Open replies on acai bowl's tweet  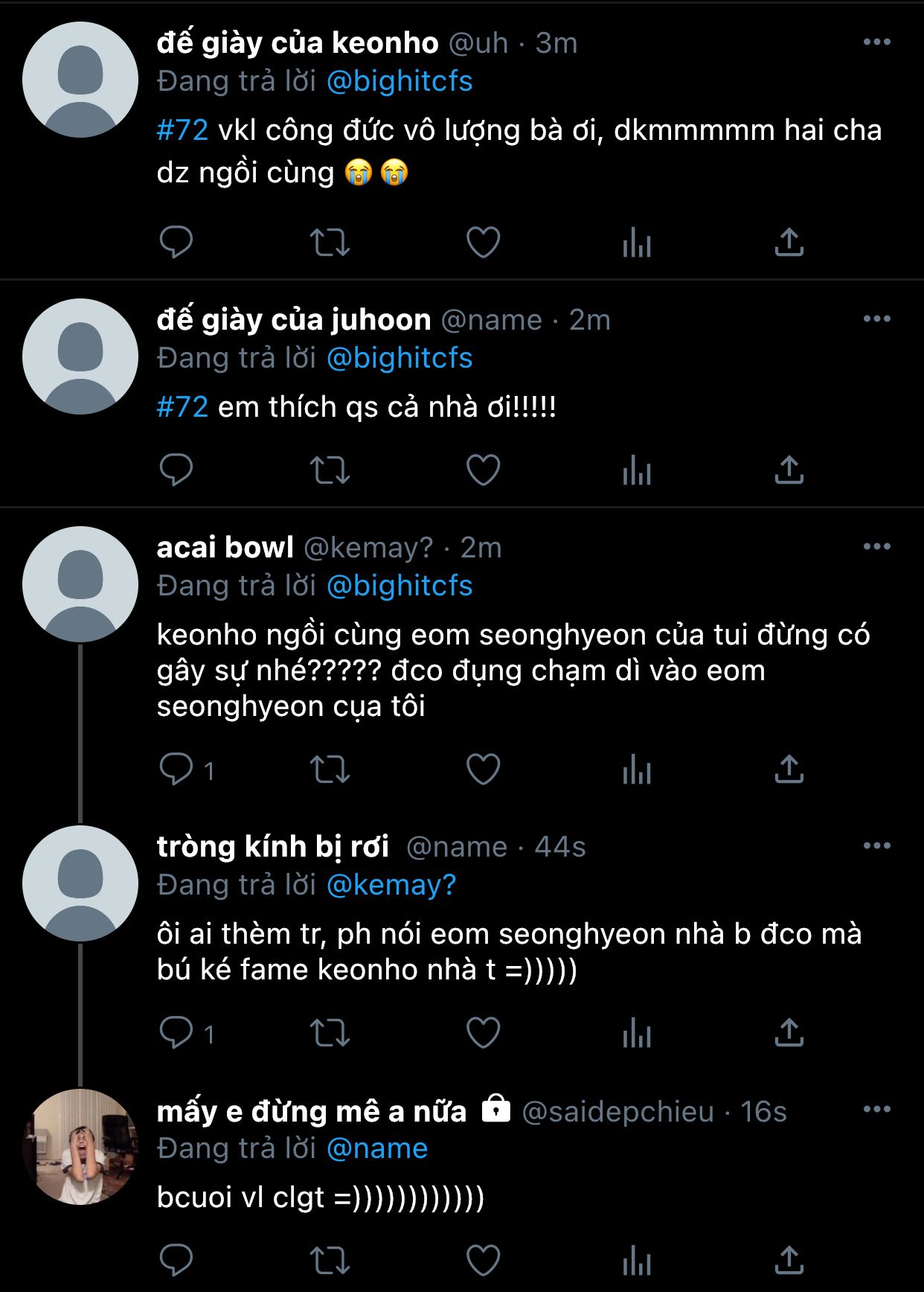(177, 770)
